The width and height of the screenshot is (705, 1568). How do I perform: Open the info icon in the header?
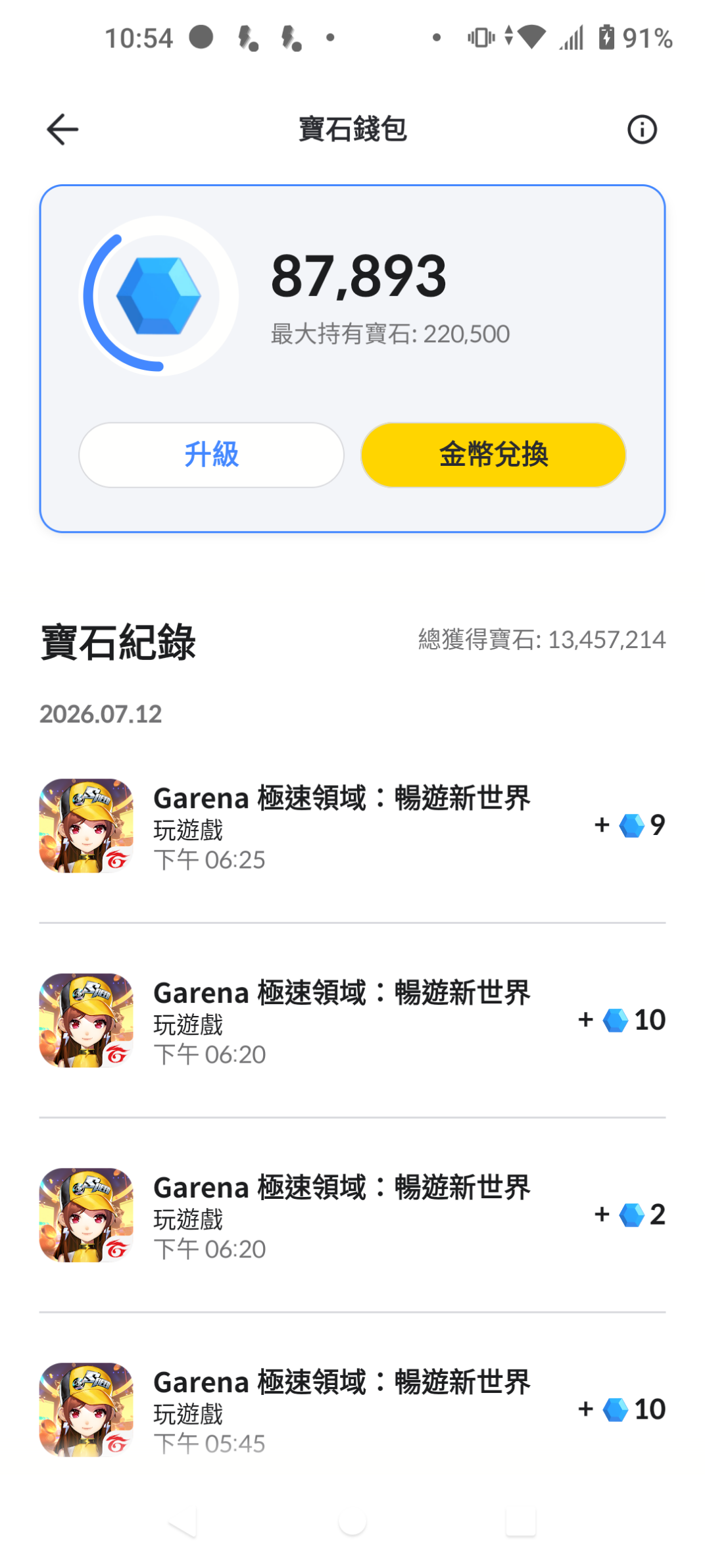[642, 129]
